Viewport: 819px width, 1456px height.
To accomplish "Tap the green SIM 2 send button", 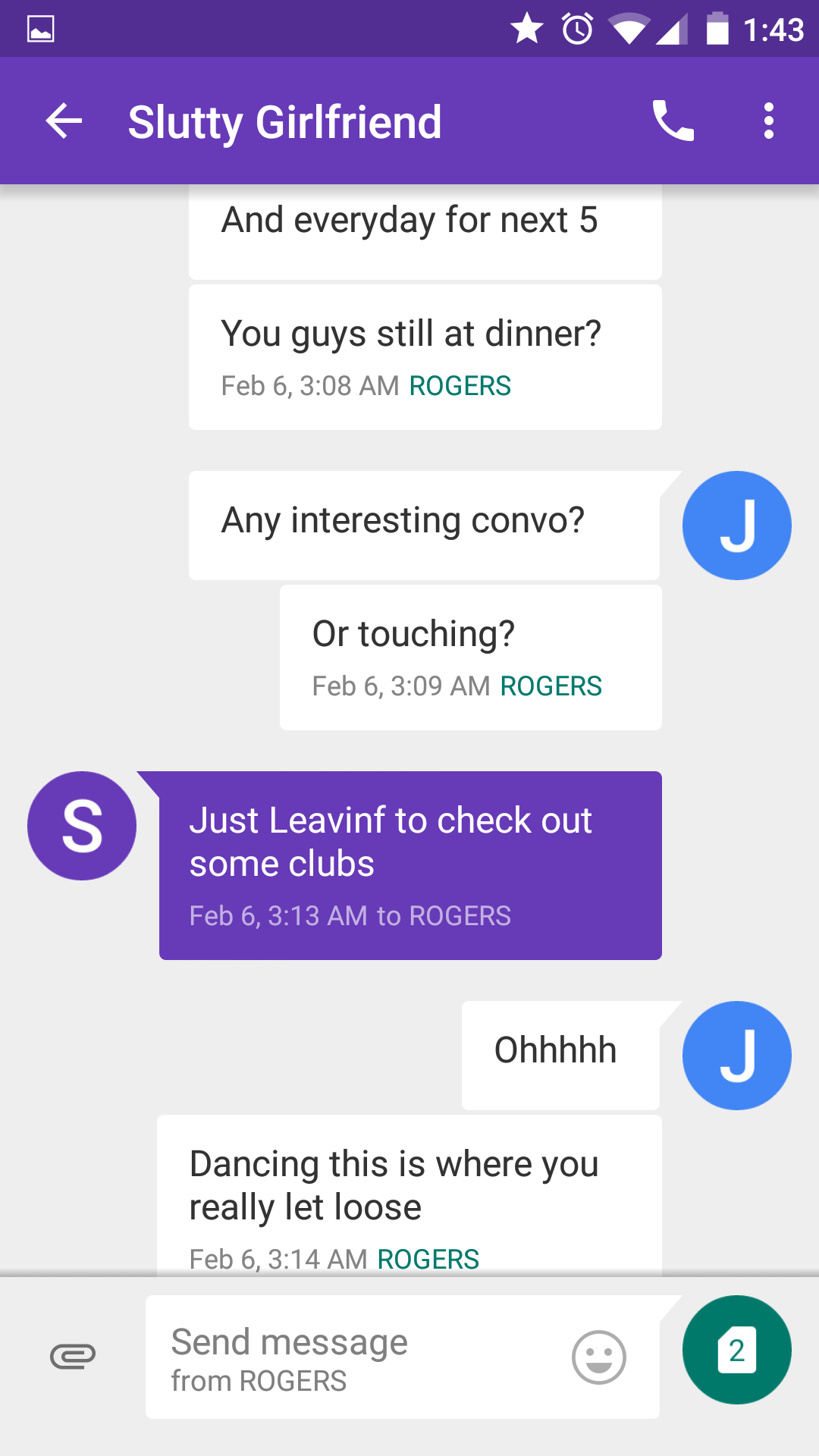I will (737, 1350).
